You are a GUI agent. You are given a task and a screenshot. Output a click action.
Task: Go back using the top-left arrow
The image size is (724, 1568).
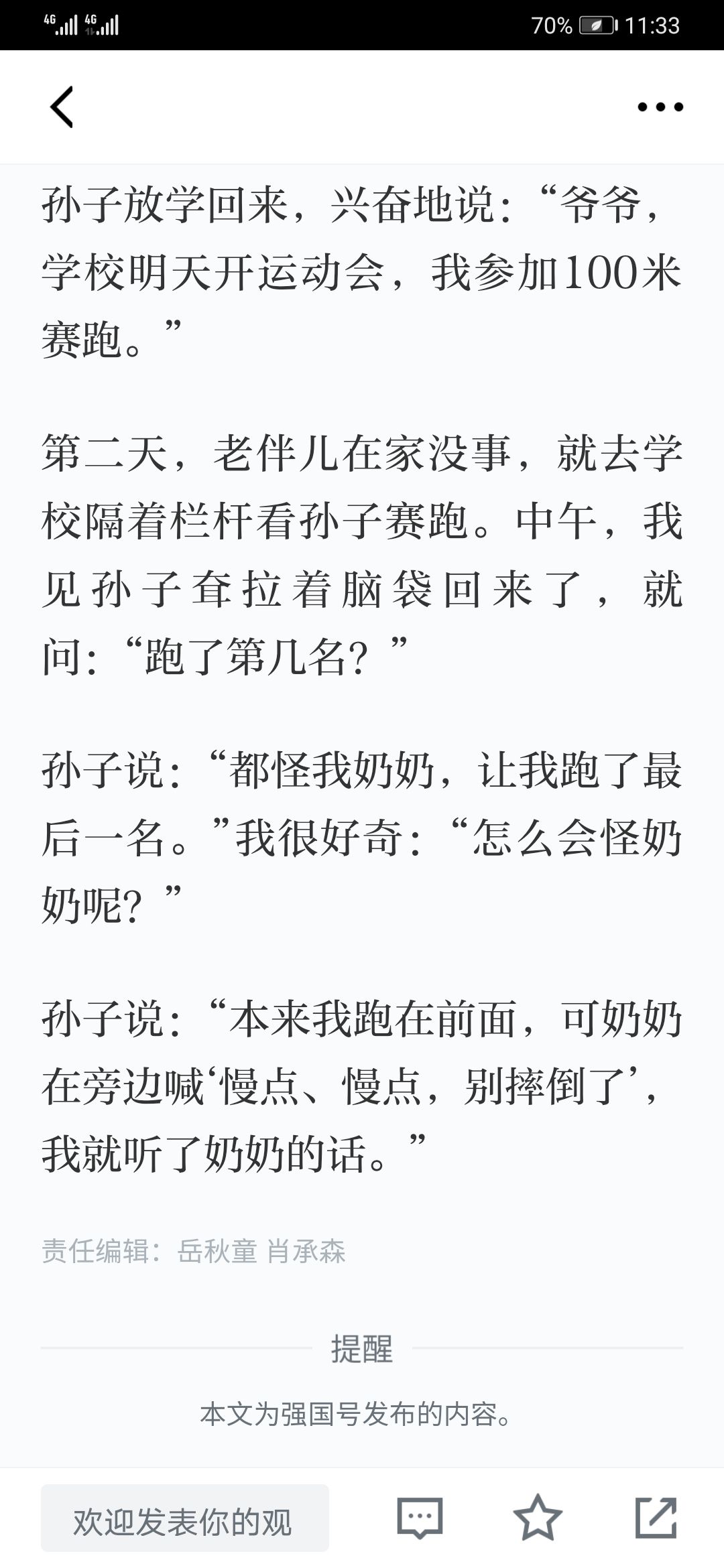coord(62,107)
